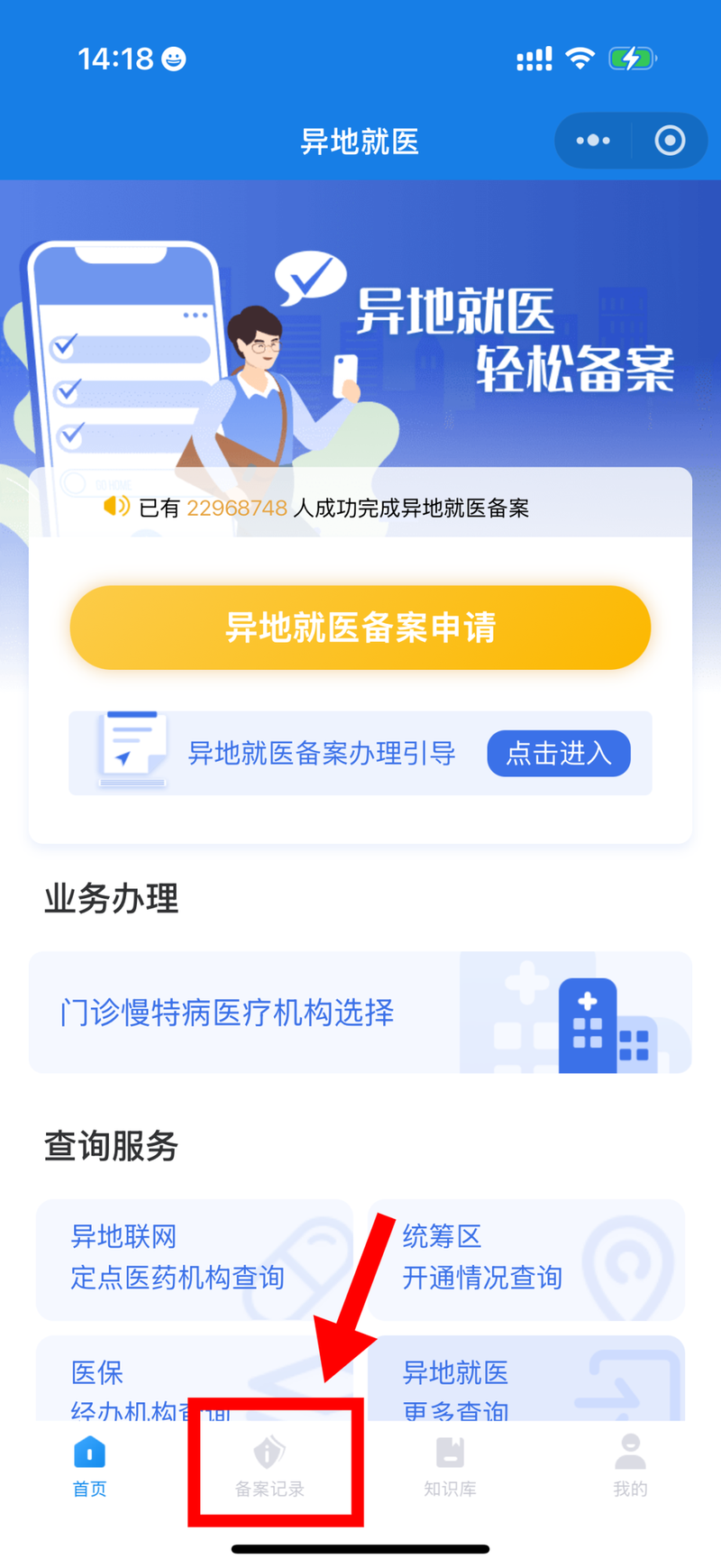Tap 异地就医备案申请 button
721x1568 pixels.
(x=360, y=628)
